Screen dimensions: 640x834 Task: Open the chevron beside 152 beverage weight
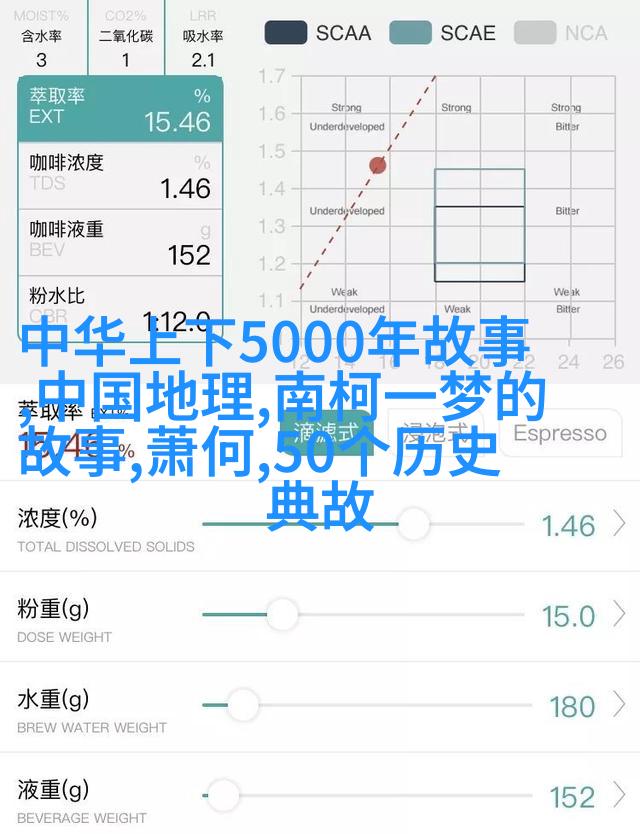pos(620,797)
